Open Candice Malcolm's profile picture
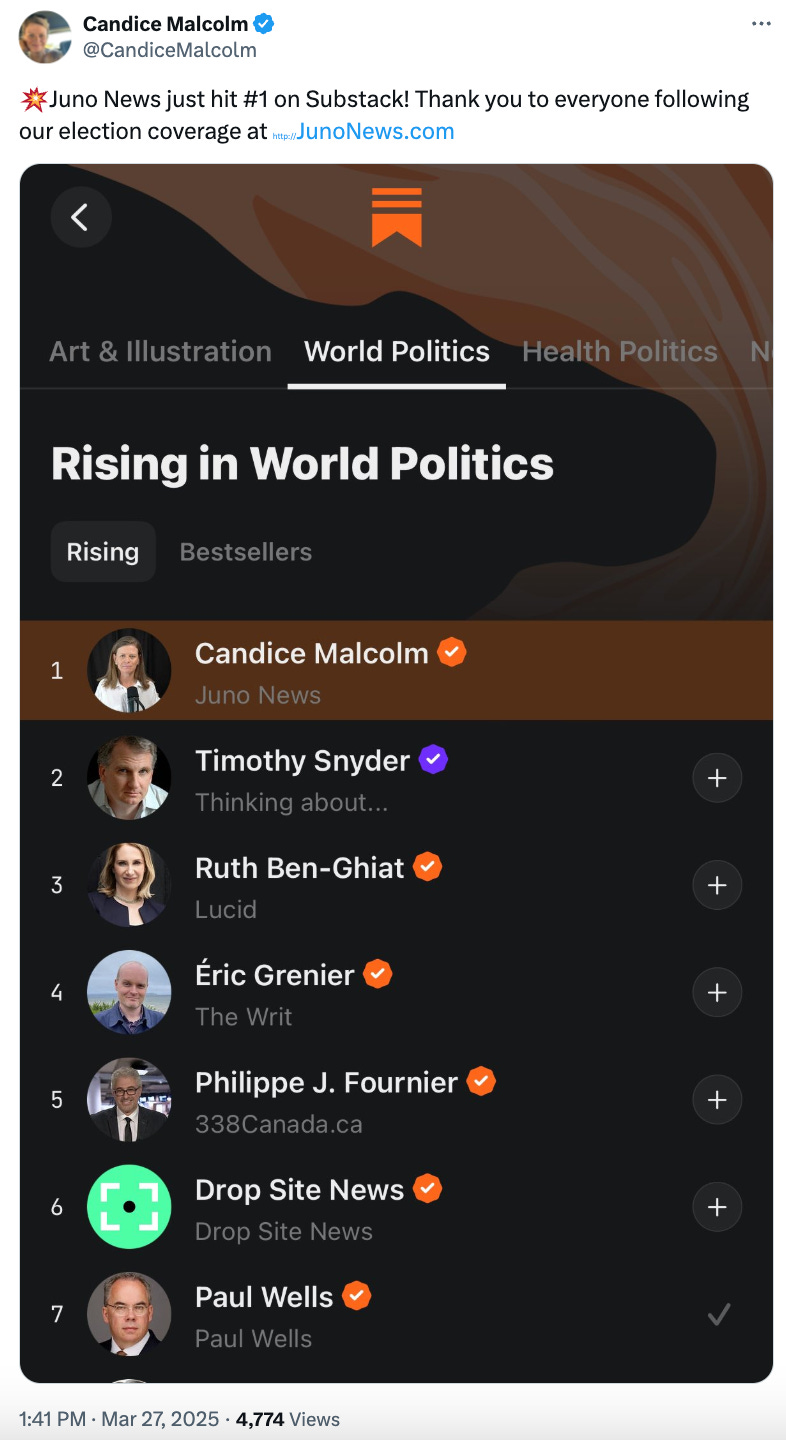The image size is (786, 1440). (x=45, y=37)
